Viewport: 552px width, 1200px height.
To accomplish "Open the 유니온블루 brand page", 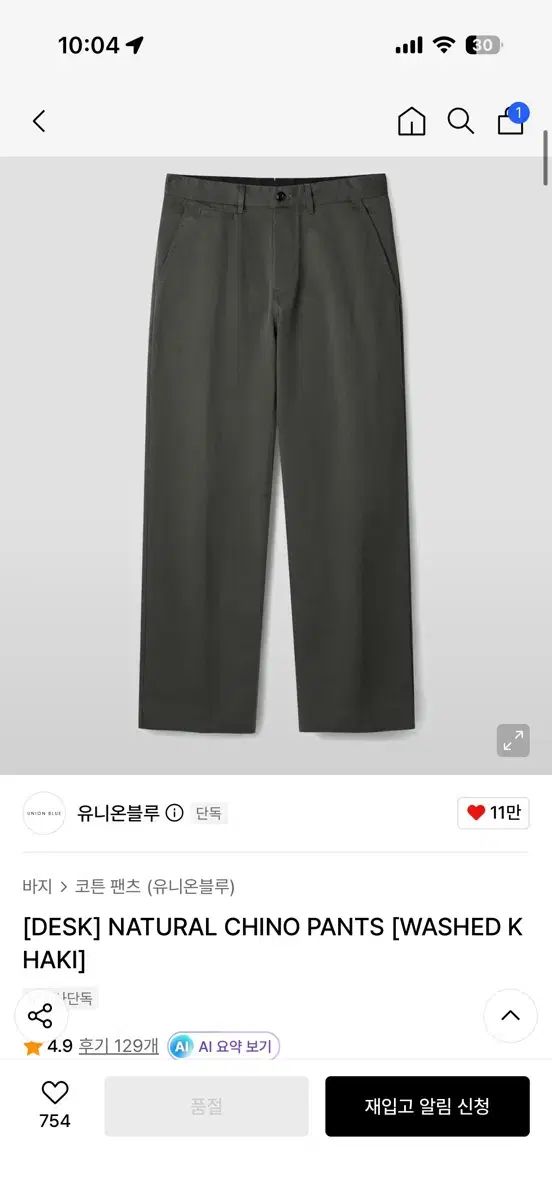I will [118, 812].
